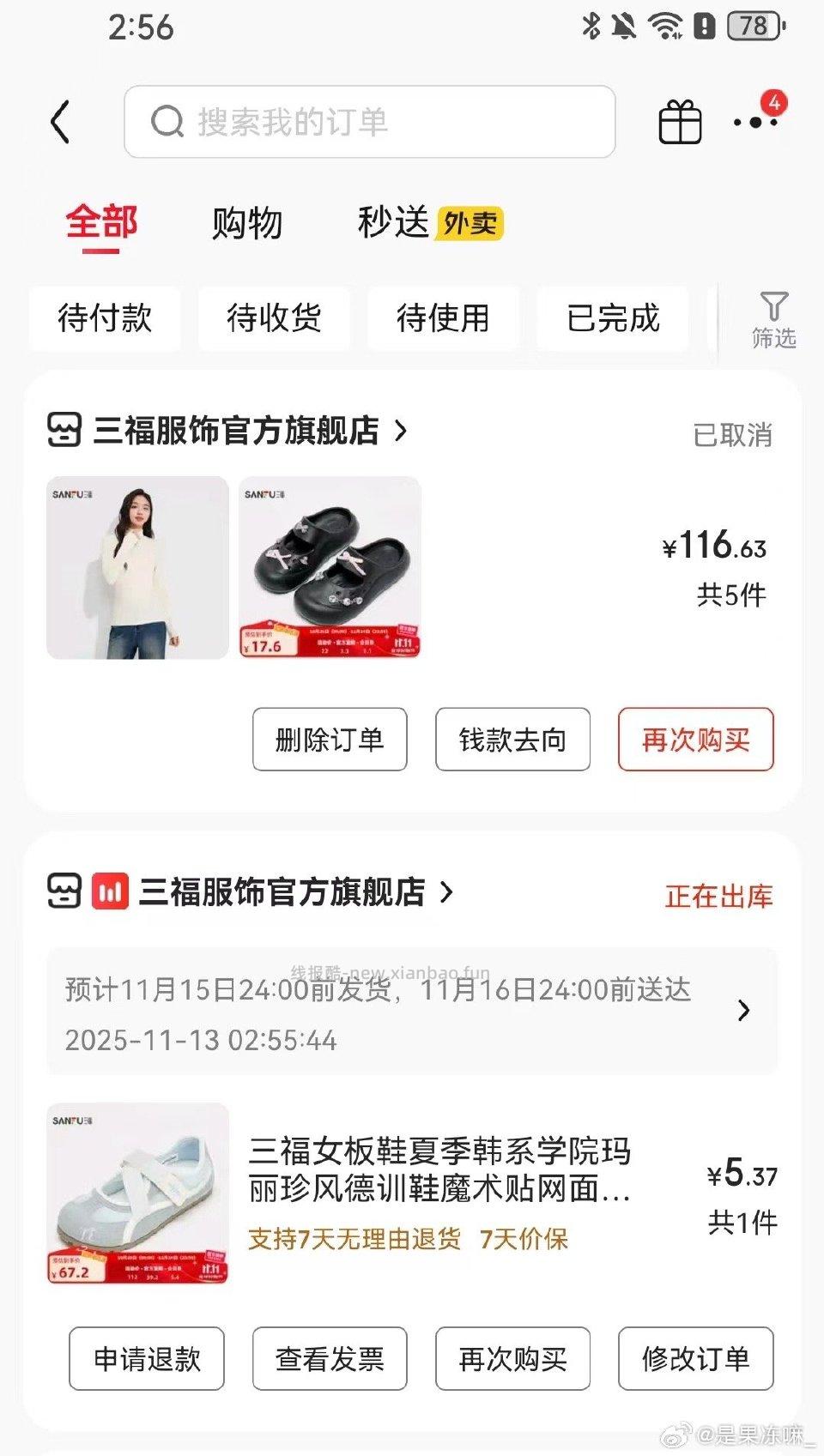Viewport: 824px width, 1456px height.
Task: Switch to the 秒送 tab
Action: click(393, 223)
